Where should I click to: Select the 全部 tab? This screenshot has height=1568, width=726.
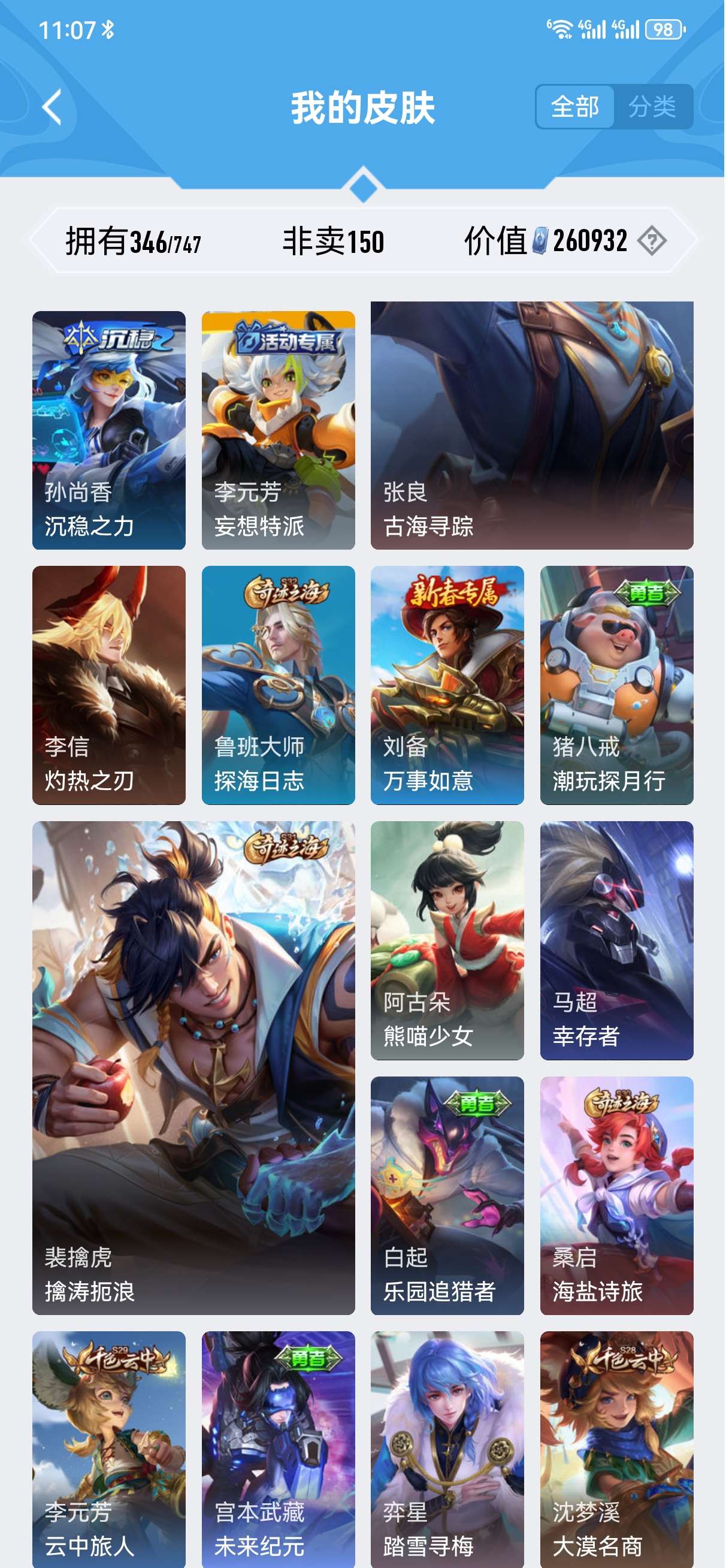(x=575, y=107)
